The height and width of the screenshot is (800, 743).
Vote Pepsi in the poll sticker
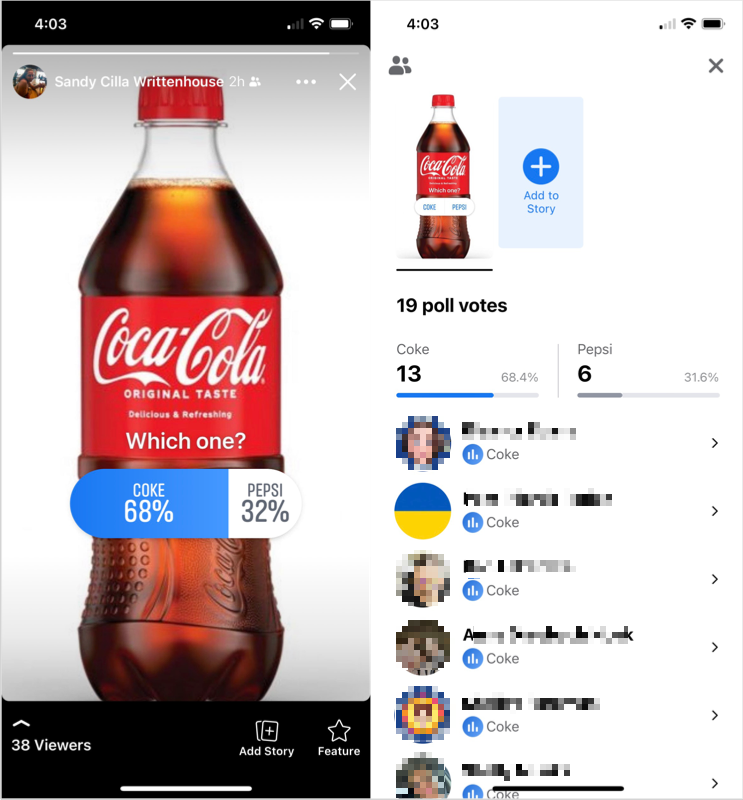pyautogui.click(x=265, y=503)
